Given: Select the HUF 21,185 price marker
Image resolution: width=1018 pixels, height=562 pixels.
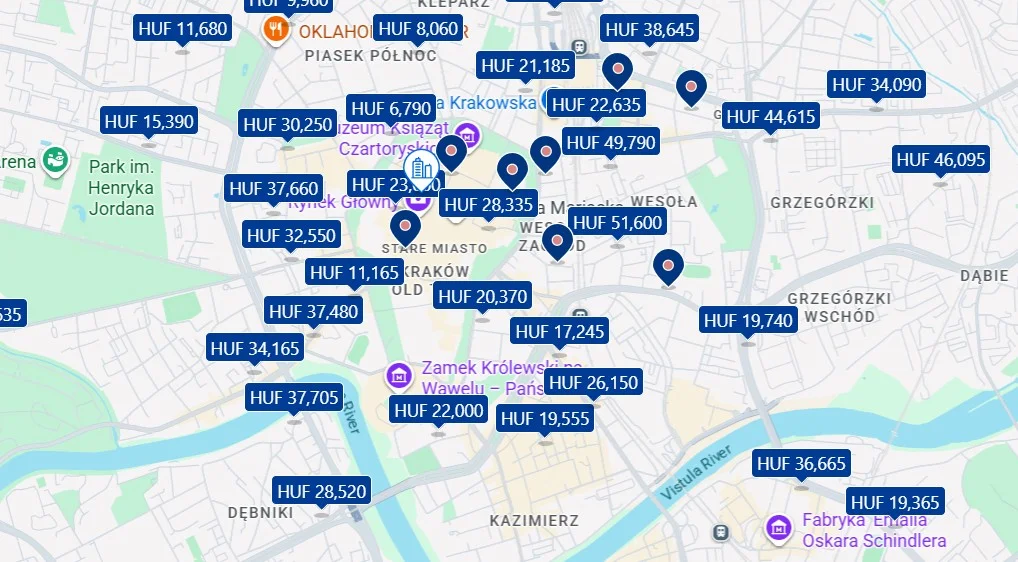Looking at the screenshot, I should 525,66.
